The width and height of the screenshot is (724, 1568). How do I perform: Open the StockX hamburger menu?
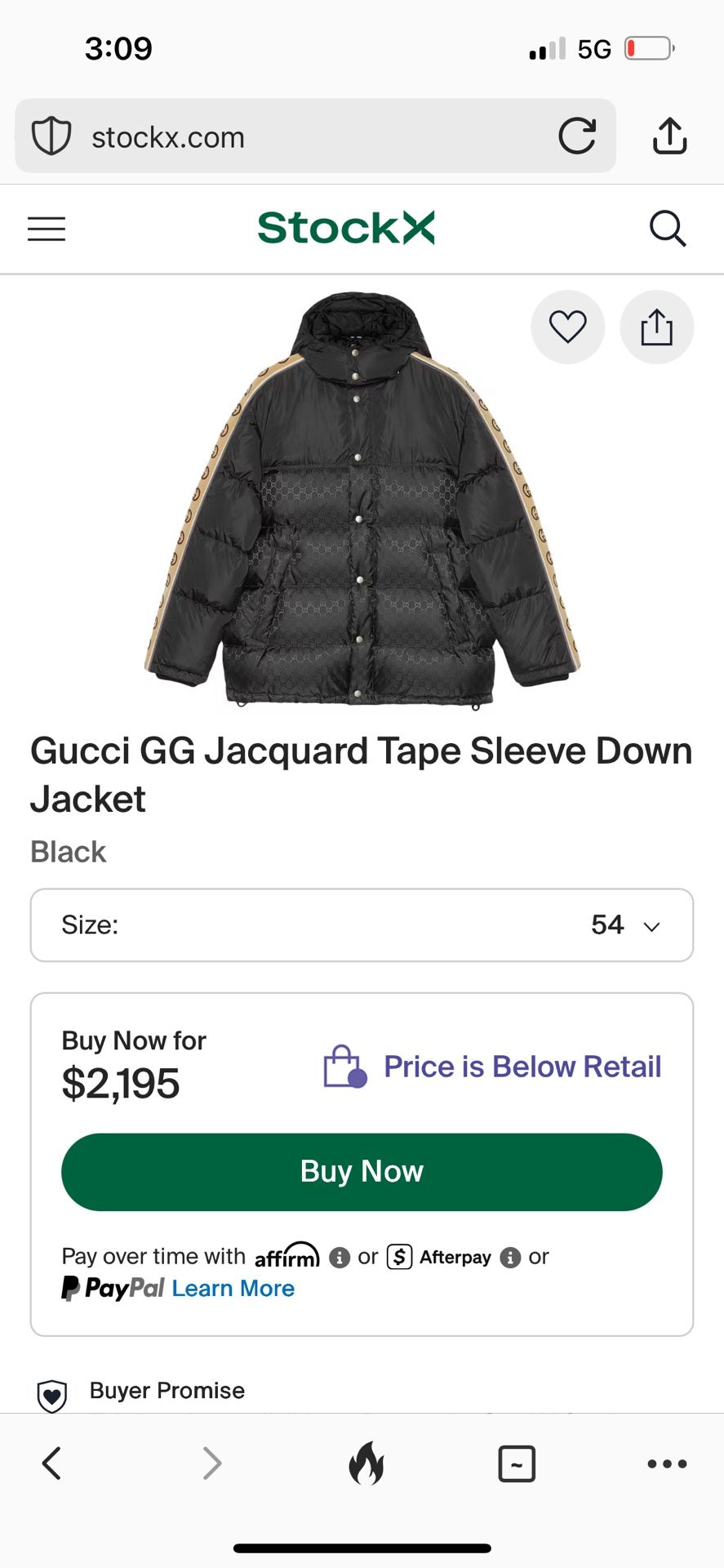pyautogui.click(x=46, y=229)
